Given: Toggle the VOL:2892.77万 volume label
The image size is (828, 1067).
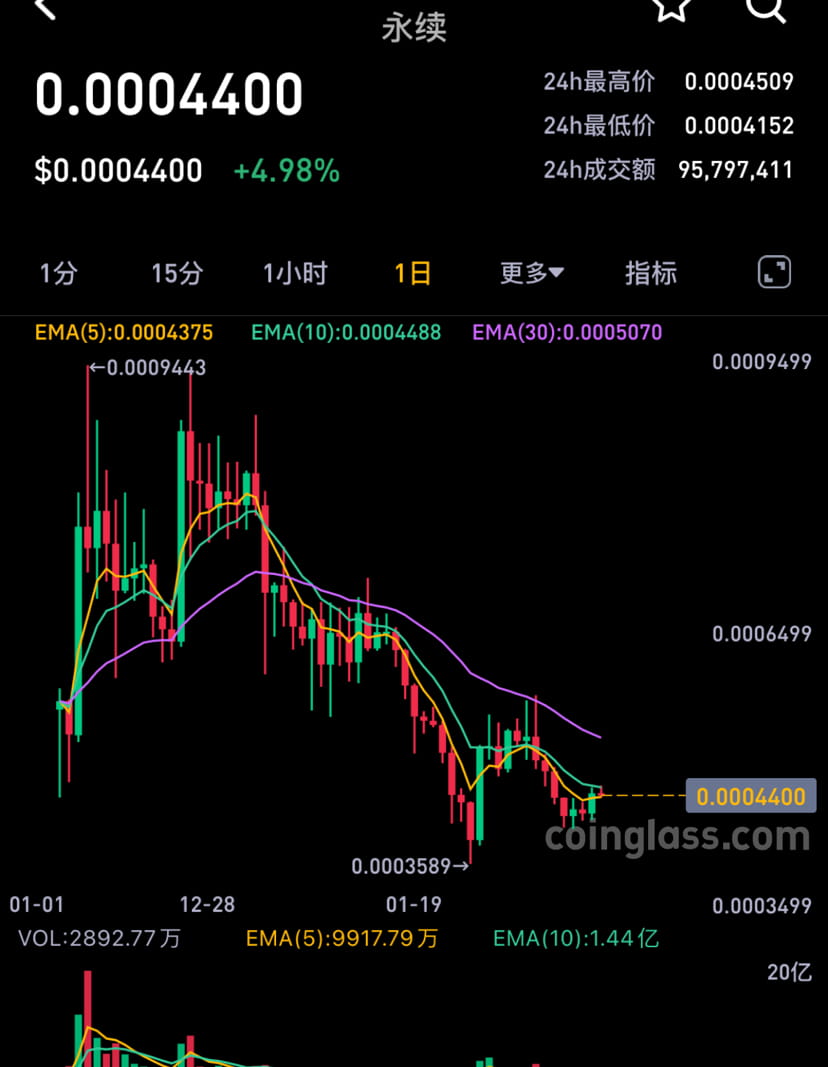Looking at the screenshot, I should pyautogui.click(x=98, y=940).
